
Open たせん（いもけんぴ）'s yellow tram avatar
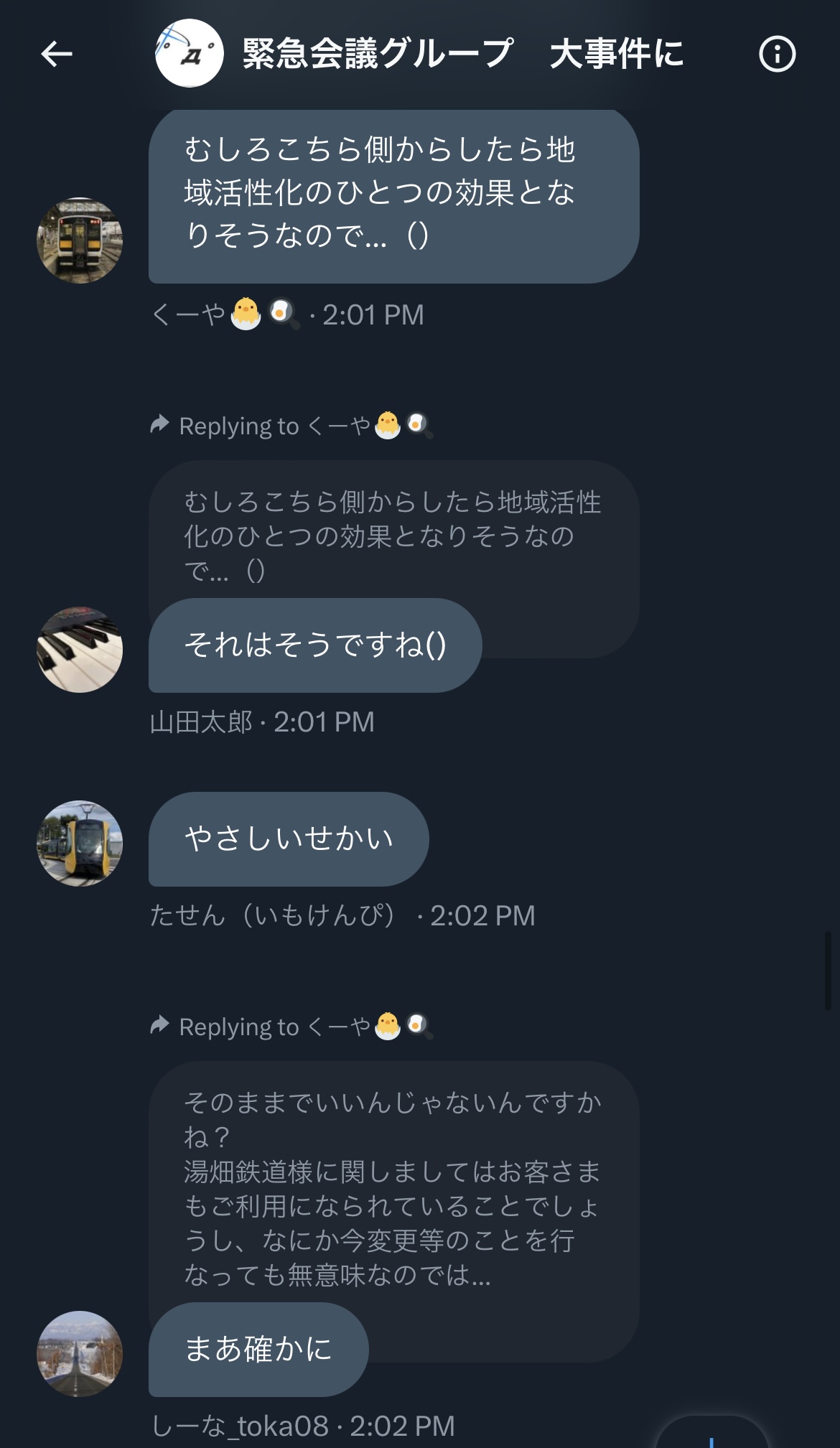coord(80,844)
